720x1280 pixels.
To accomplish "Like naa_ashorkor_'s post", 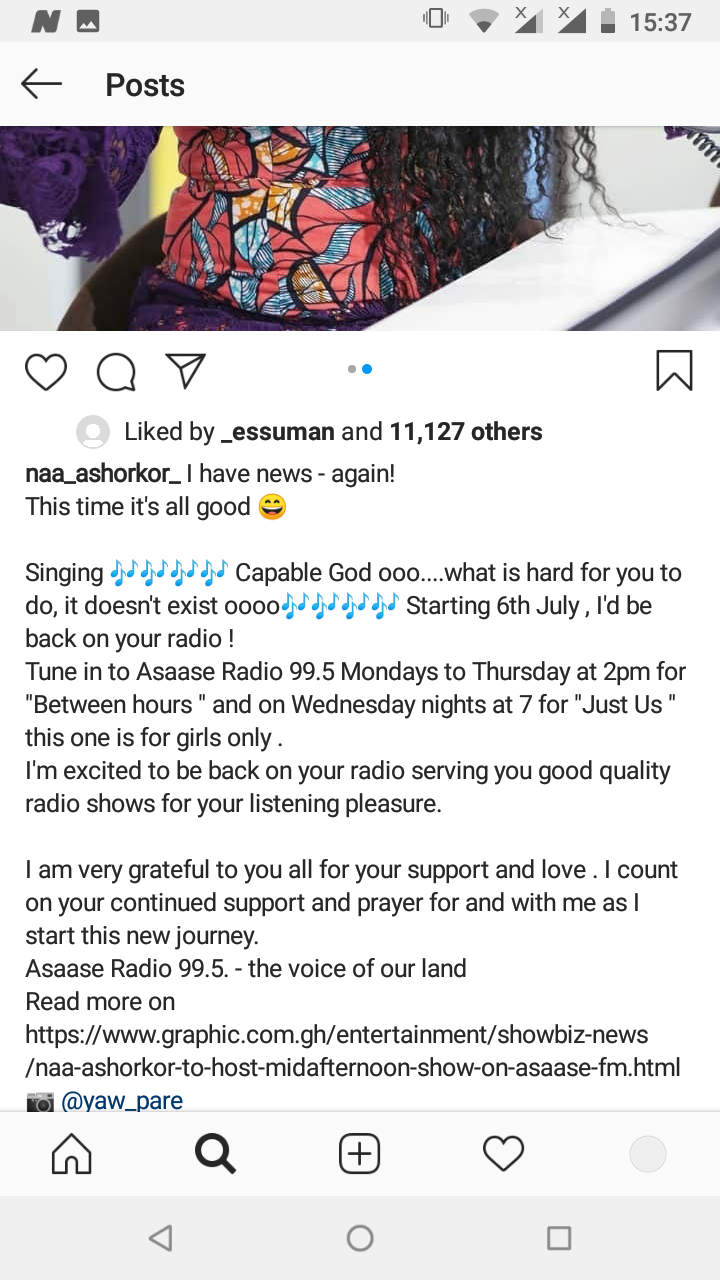I will [x=46, y=371].
